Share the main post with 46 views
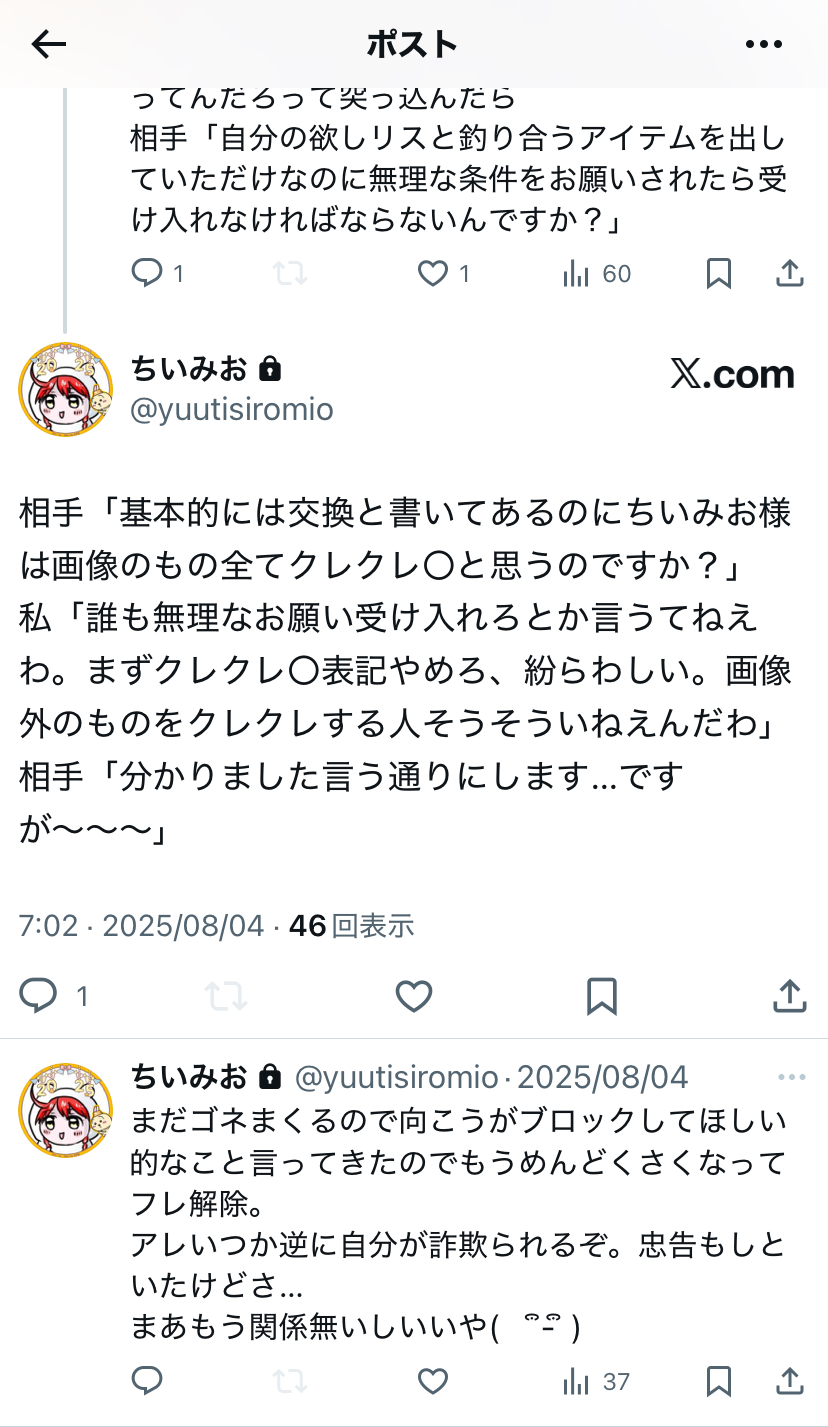The image size is (828, 1427). click(790, 995)
